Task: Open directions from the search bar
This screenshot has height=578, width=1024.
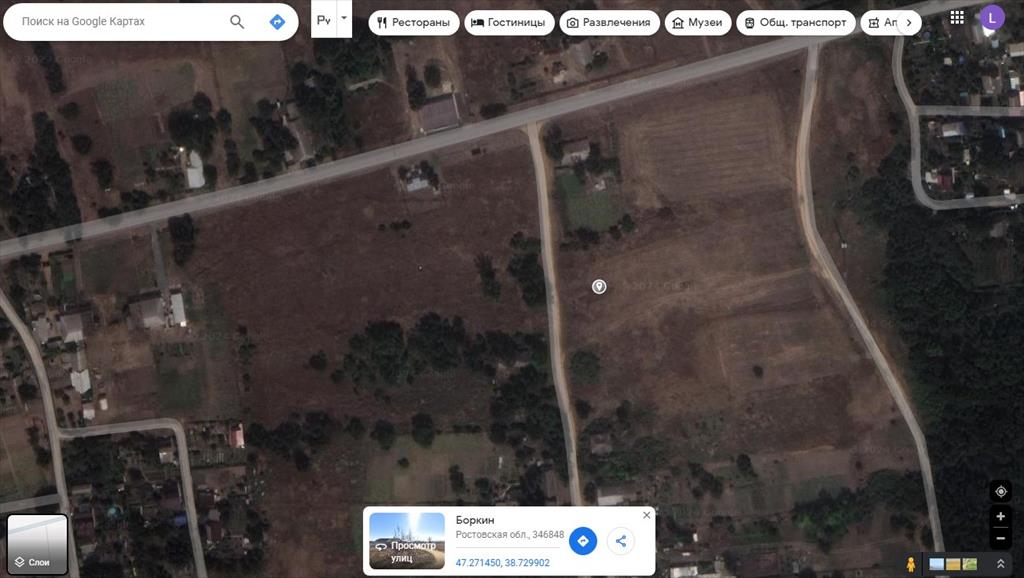Action: pos(277,21)
